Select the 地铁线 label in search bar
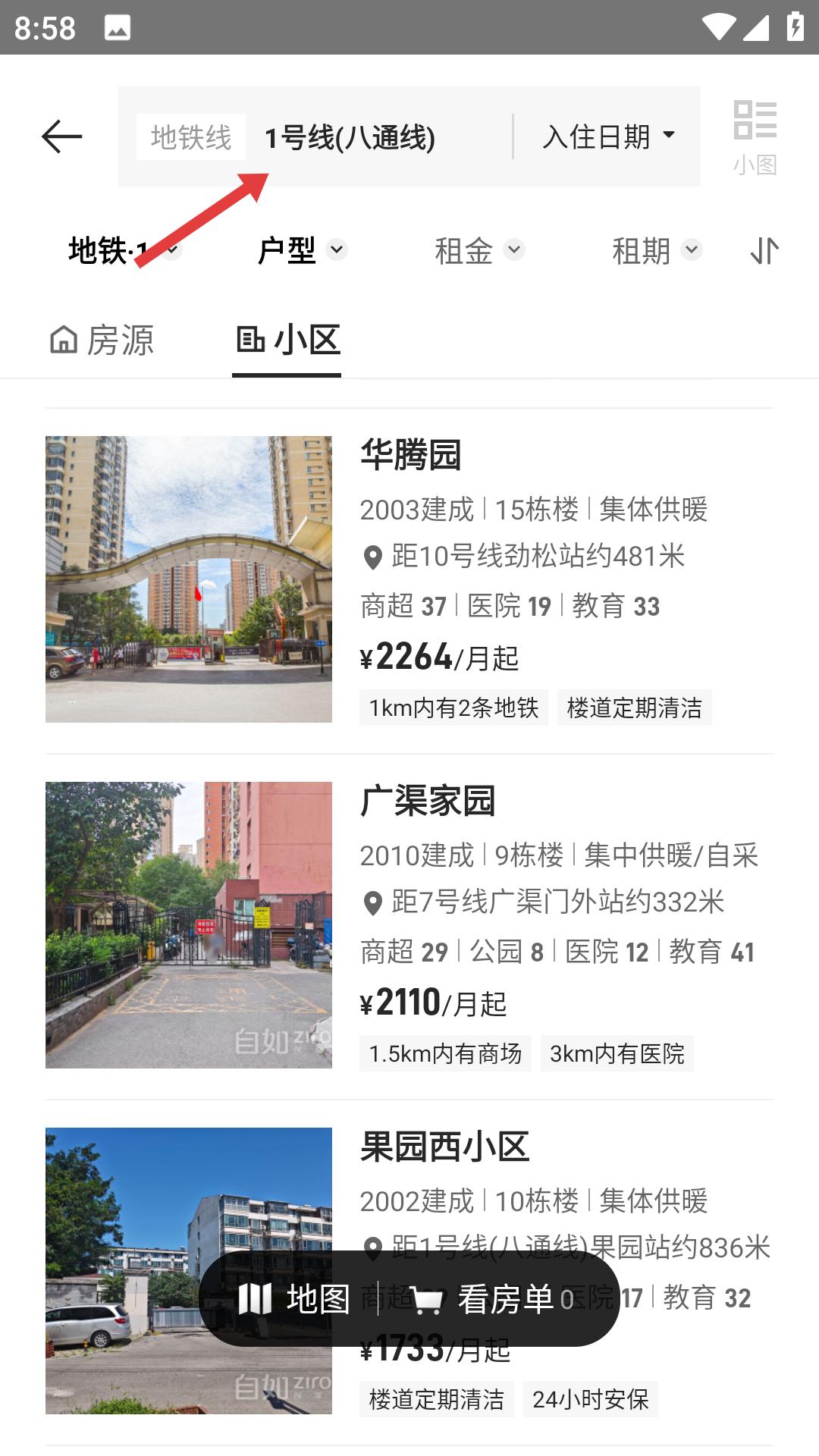The height and width of the screenshot is (1456, 819). 190,137
